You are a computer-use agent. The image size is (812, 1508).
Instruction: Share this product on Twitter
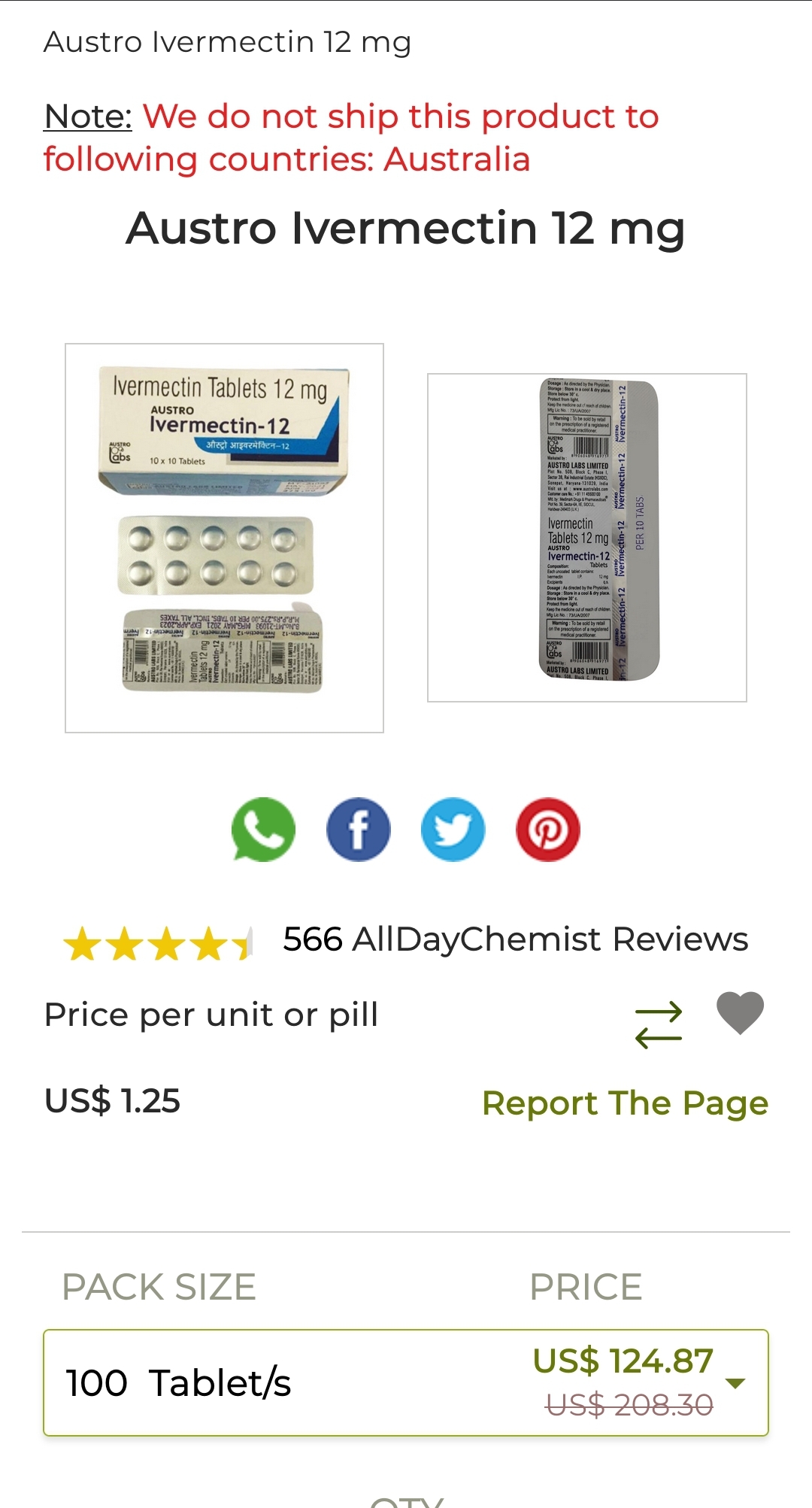coord(453,829)
